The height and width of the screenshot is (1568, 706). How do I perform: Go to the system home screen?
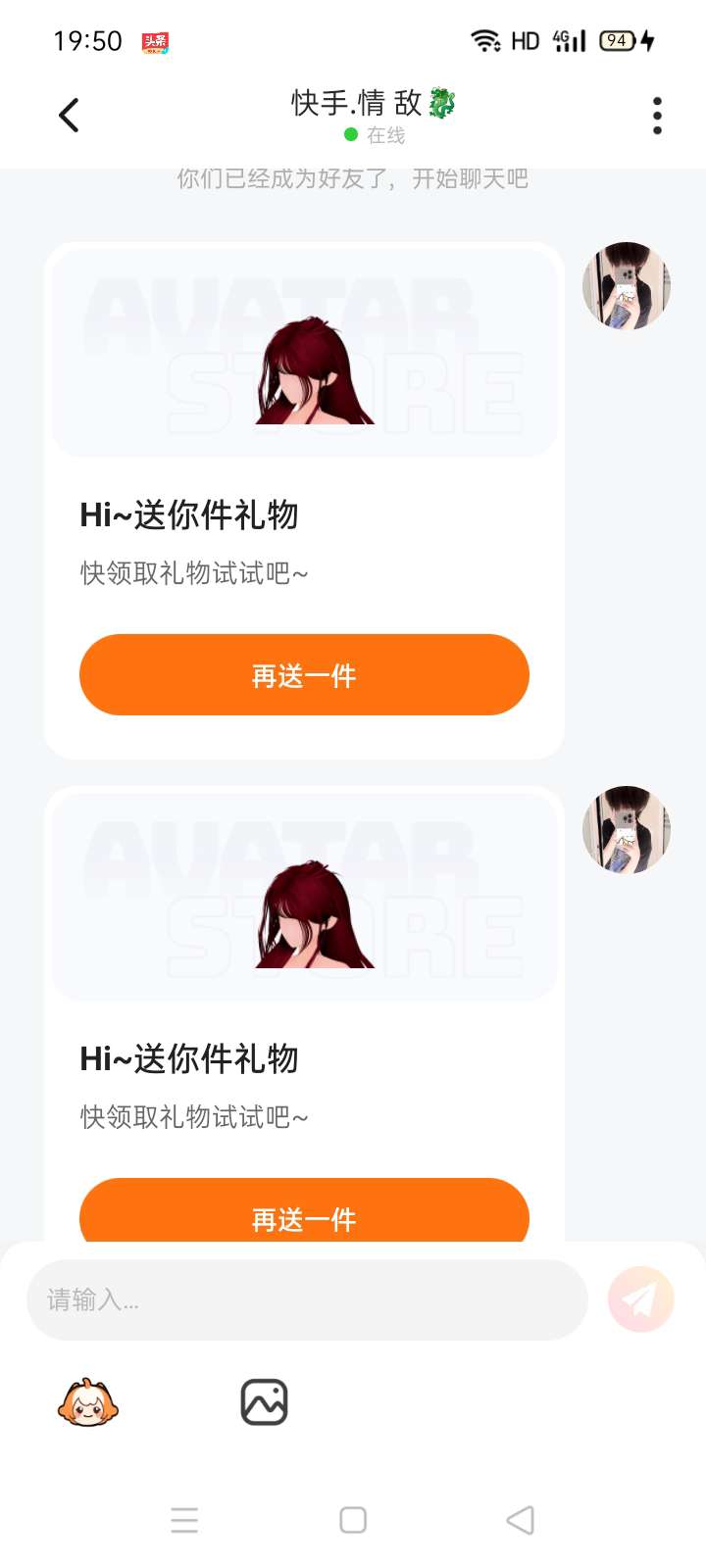[x=353, y=1520]
